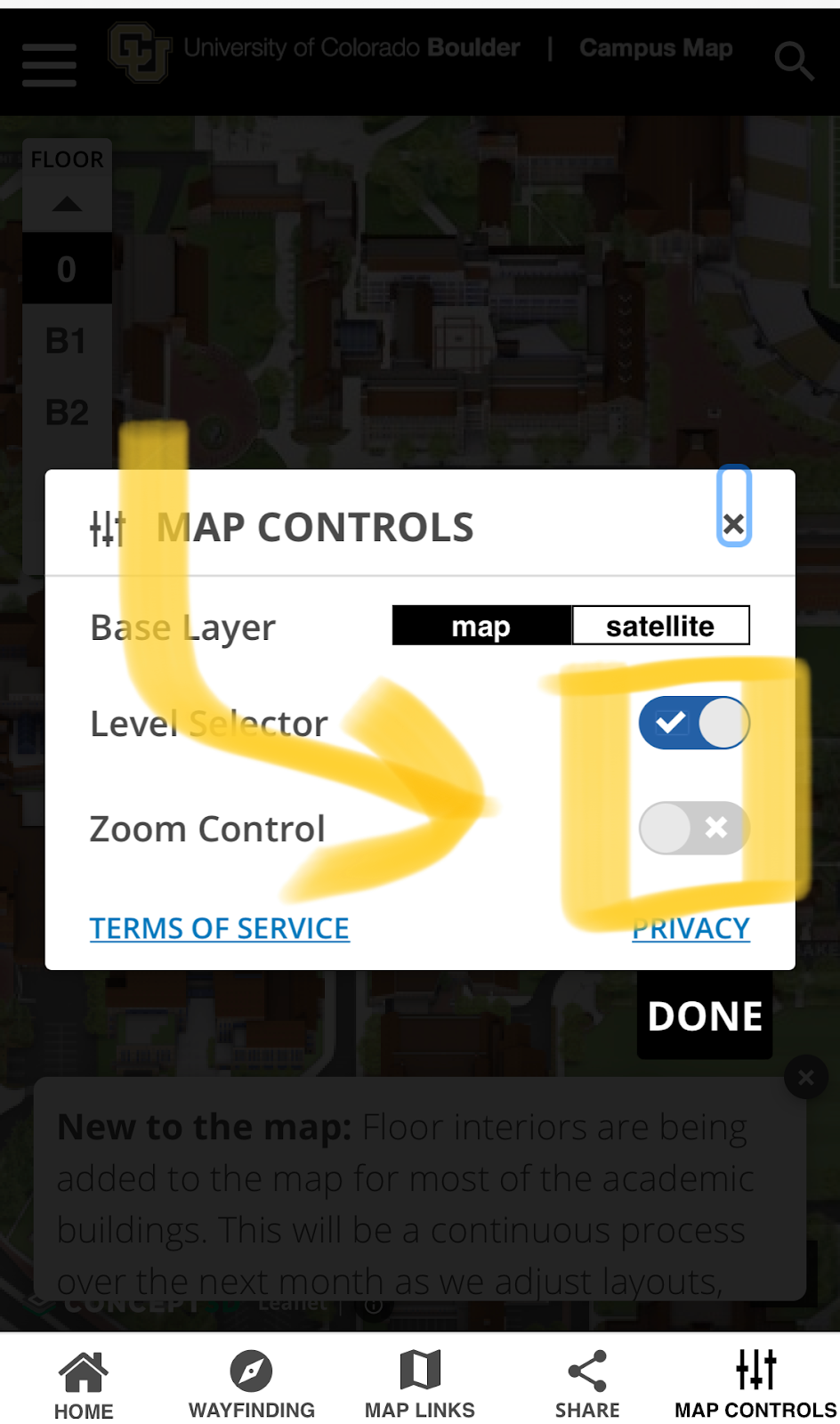
Task: Turn off the Level Selector toggle
Action: [x=694, y=723]
